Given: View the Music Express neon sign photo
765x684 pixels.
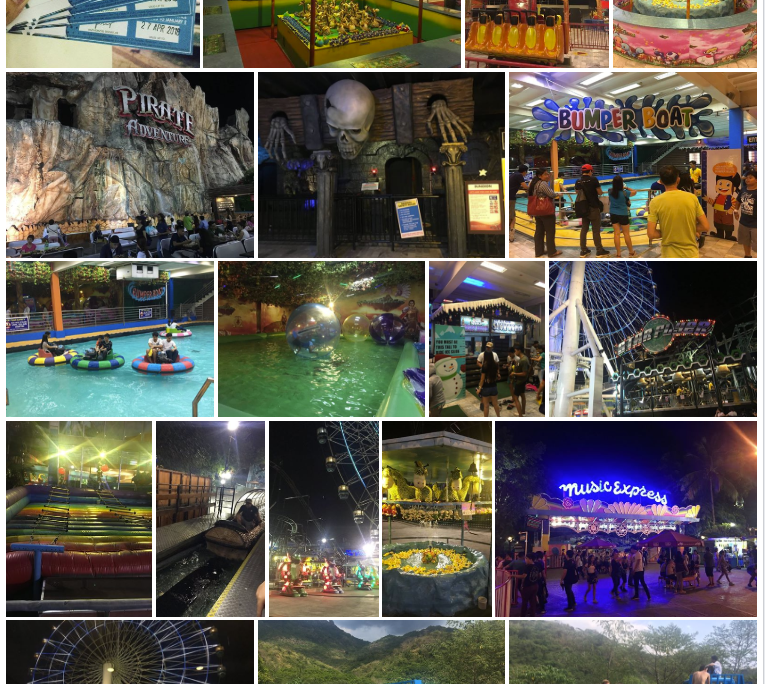Looking at the screenshot, I should [625, 518].
